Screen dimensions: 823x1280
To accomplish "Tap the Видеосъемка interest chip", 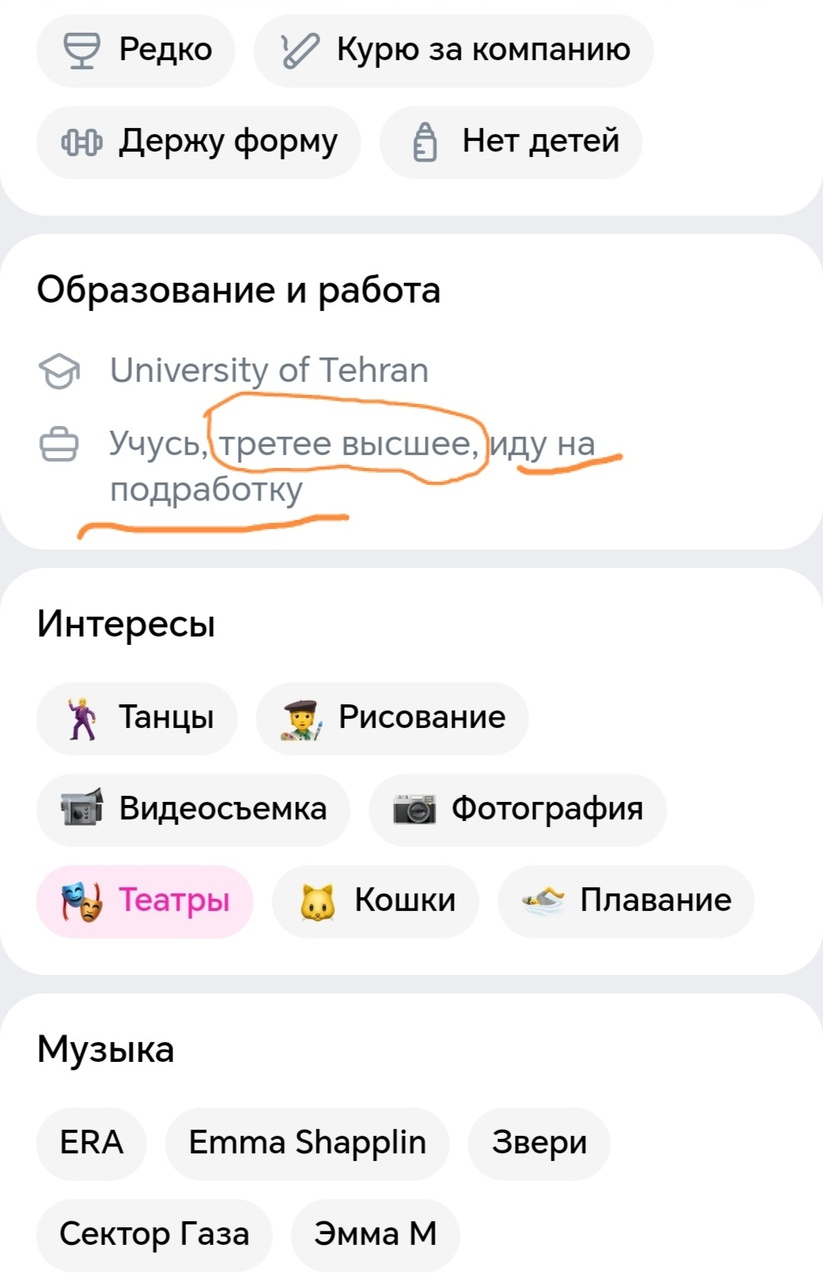I will coord(193,809).
